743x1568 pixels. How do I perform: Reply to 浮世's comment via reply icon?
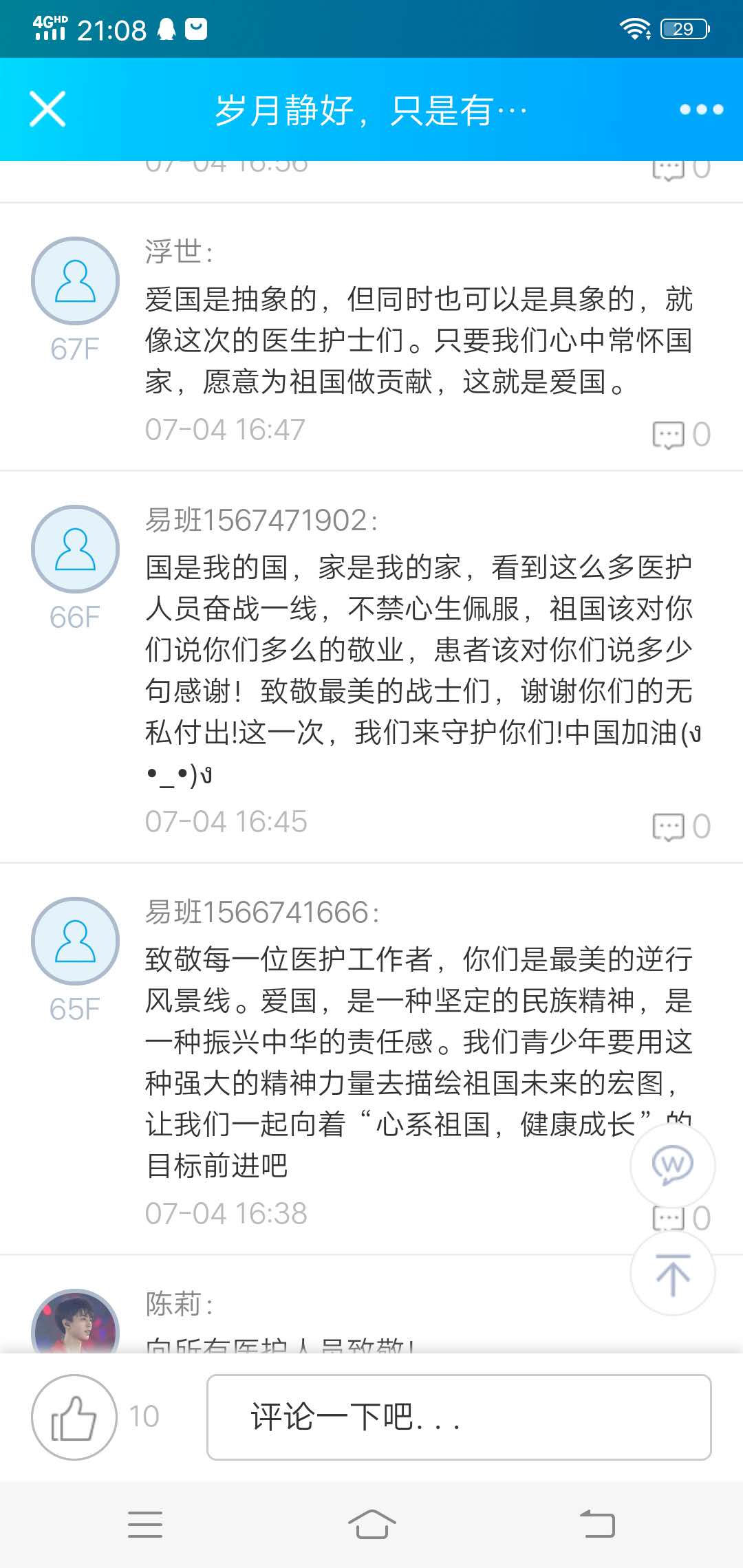669,435
